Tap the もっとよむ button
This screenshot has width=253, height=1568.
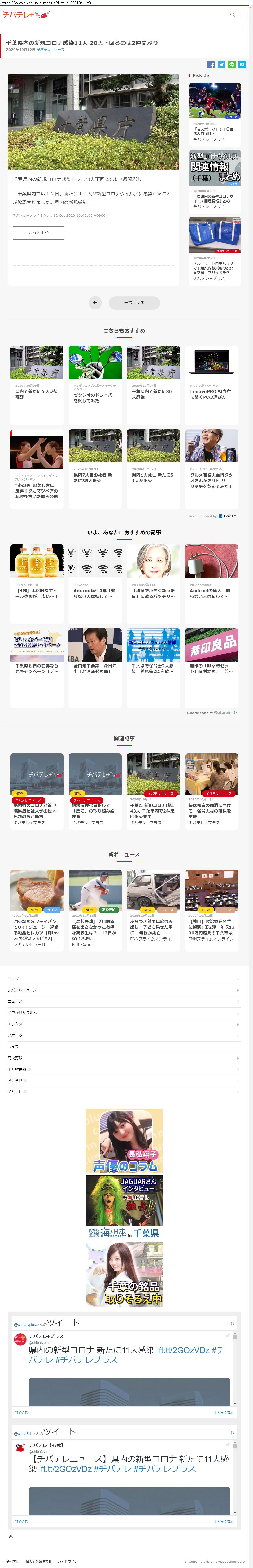click(x=38, y=233)
